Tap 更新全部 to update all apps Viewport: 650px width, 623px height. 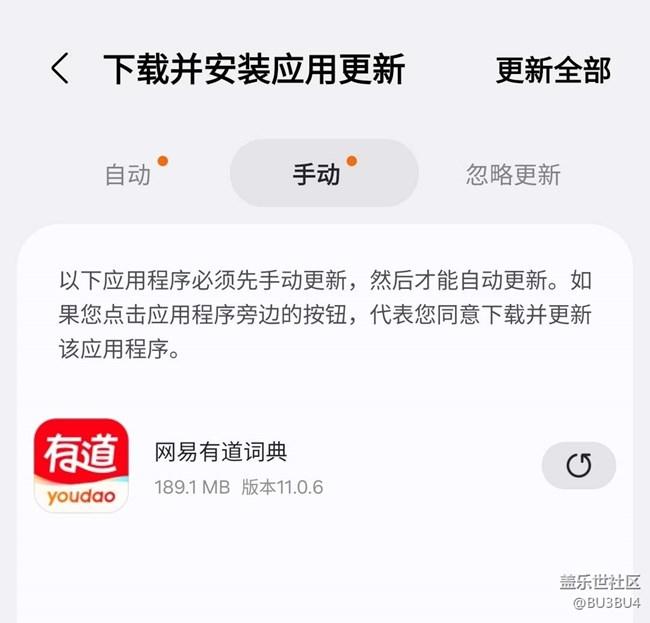553,70
